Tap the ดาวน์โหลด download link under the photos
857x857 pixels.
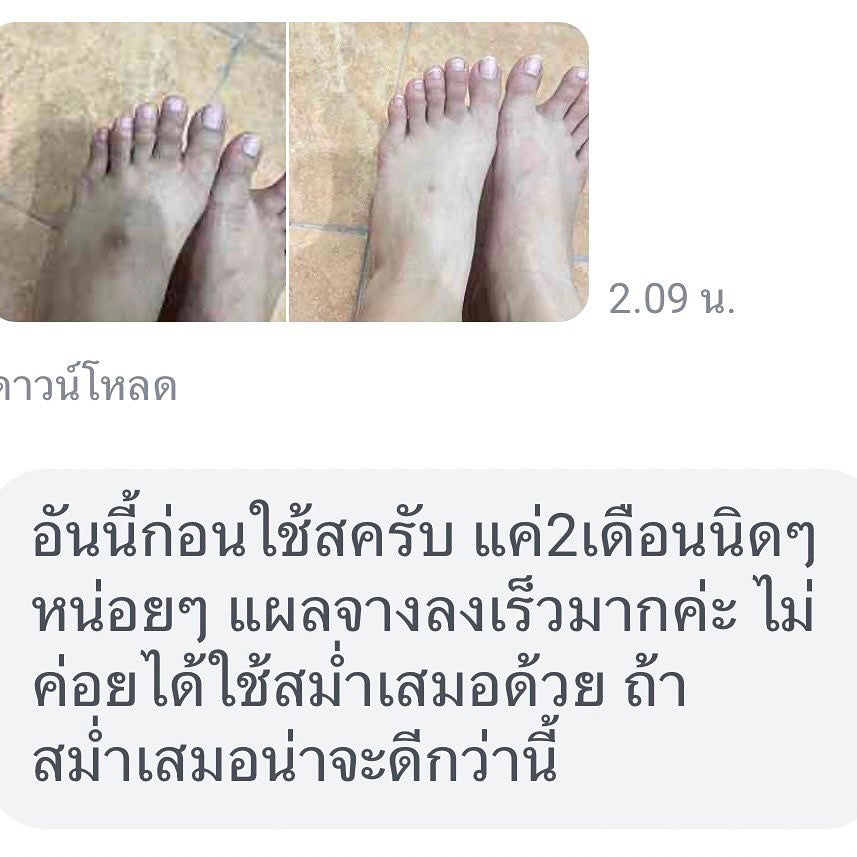pyautogui.click(x=88, y=386)
